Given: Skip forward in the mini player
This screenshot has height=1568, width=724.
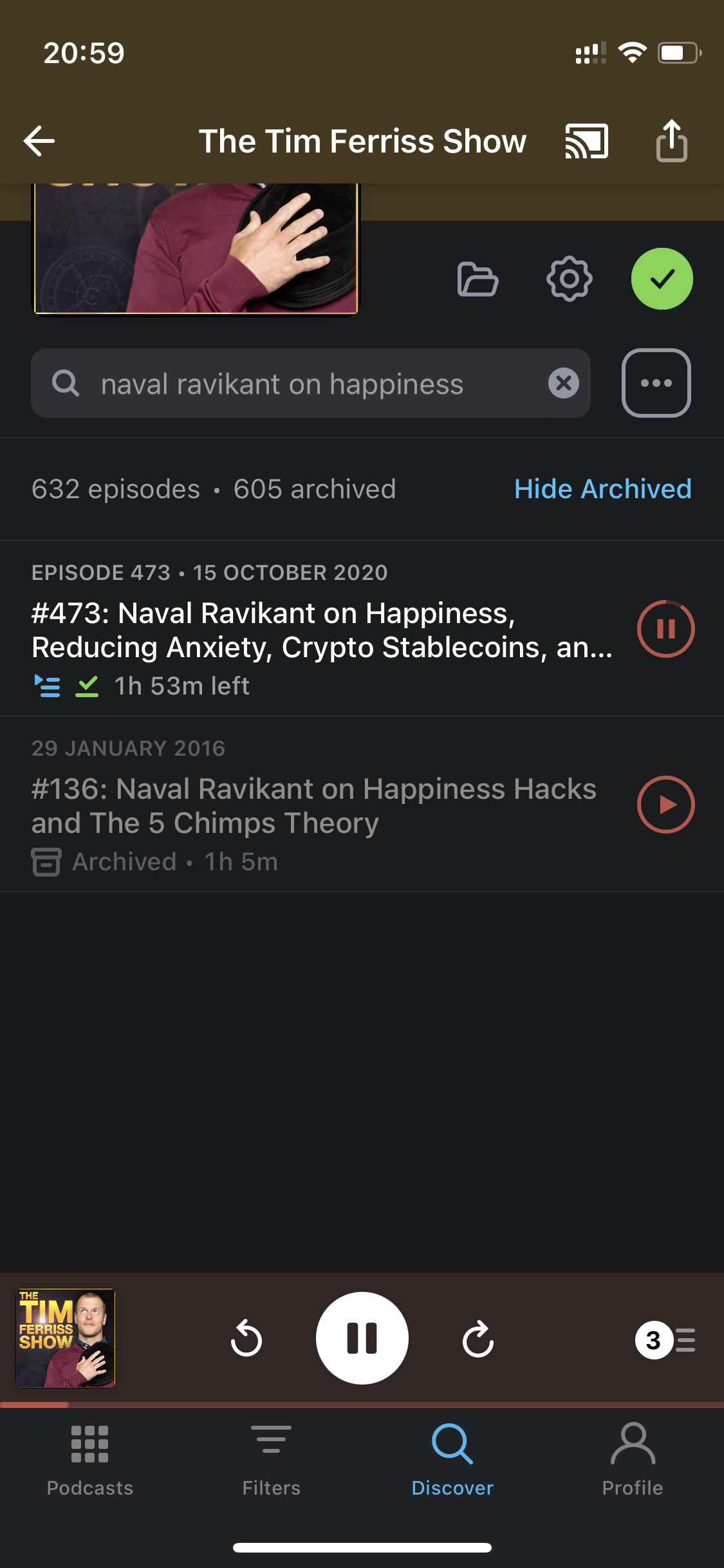Looking at the screenshot, I should click(478, 1339).
